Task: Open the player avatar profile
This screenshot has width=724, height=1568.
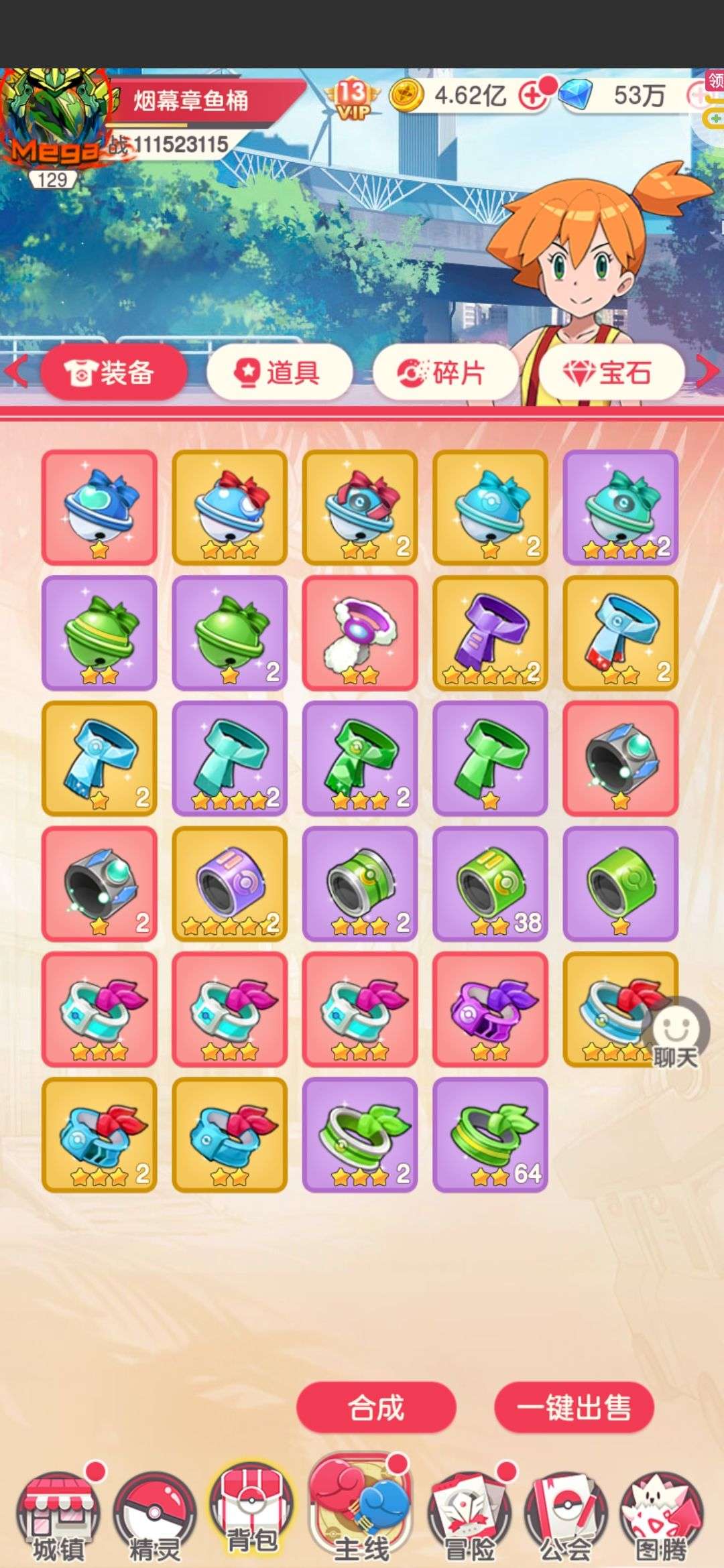Action: pyautogui.click(x=54, y=121)
